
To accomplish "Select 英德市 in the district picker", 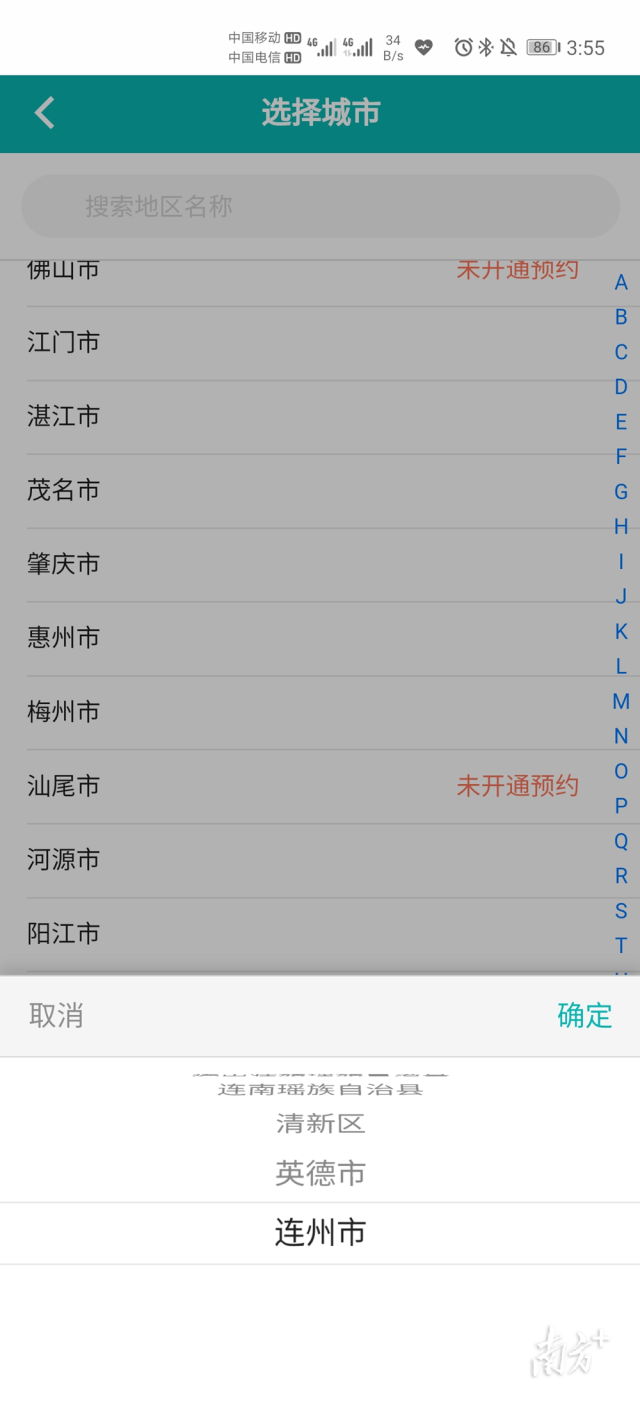I will click(320, 1173).
